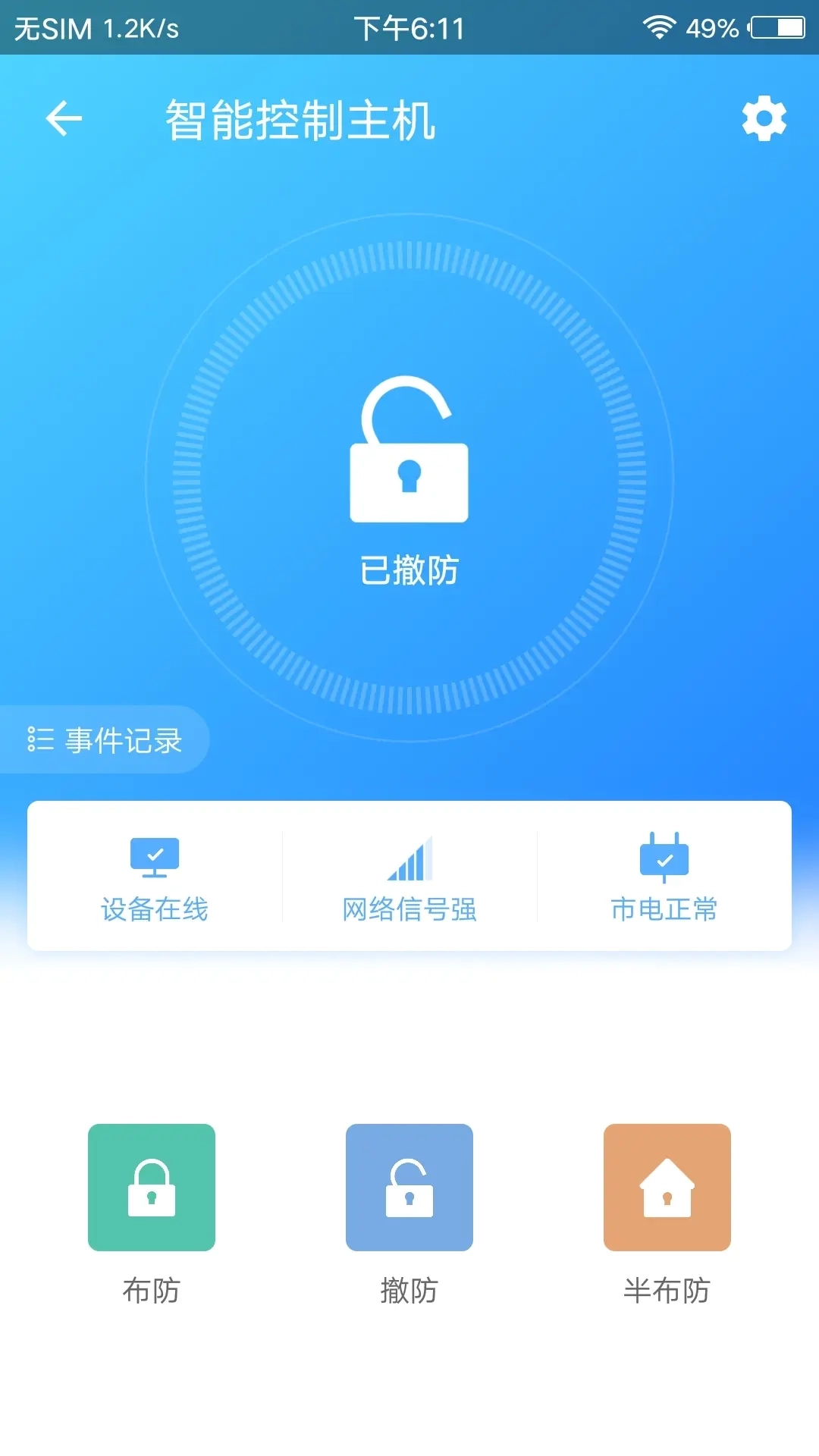Tap the back arrow to leave this page
The width and height of the screenshot is (819, 1456).
click(x=64, y=118)
